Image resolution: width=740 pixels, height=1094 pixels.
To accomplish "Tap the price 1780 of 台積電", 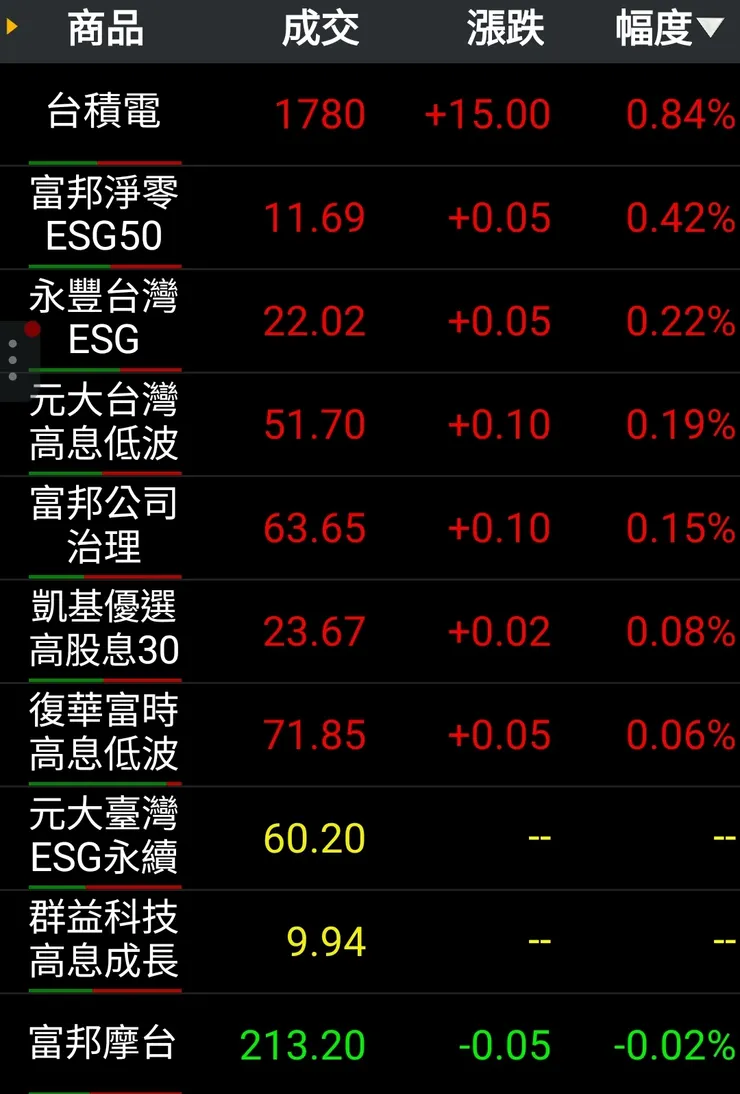I will (318, 114).
